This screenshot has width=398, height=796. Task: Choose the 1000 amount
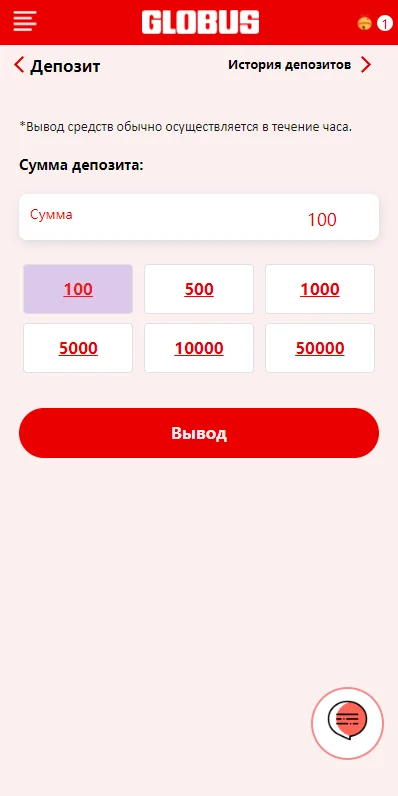pyautogui.click(x=320, y=289)
